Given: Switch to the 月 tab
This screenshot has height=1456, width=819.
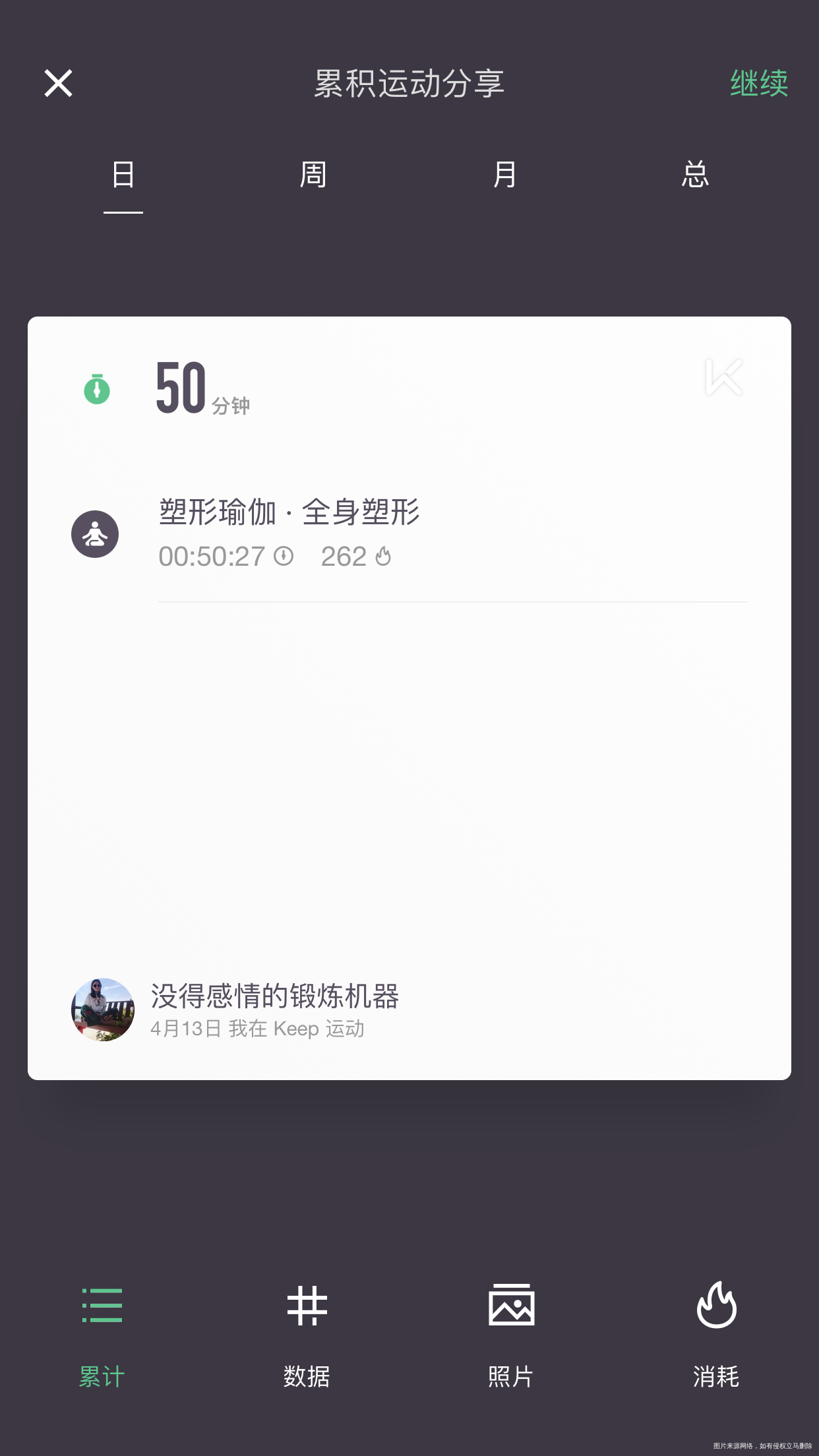Looking at the screenshot, I should click(502, 173).
